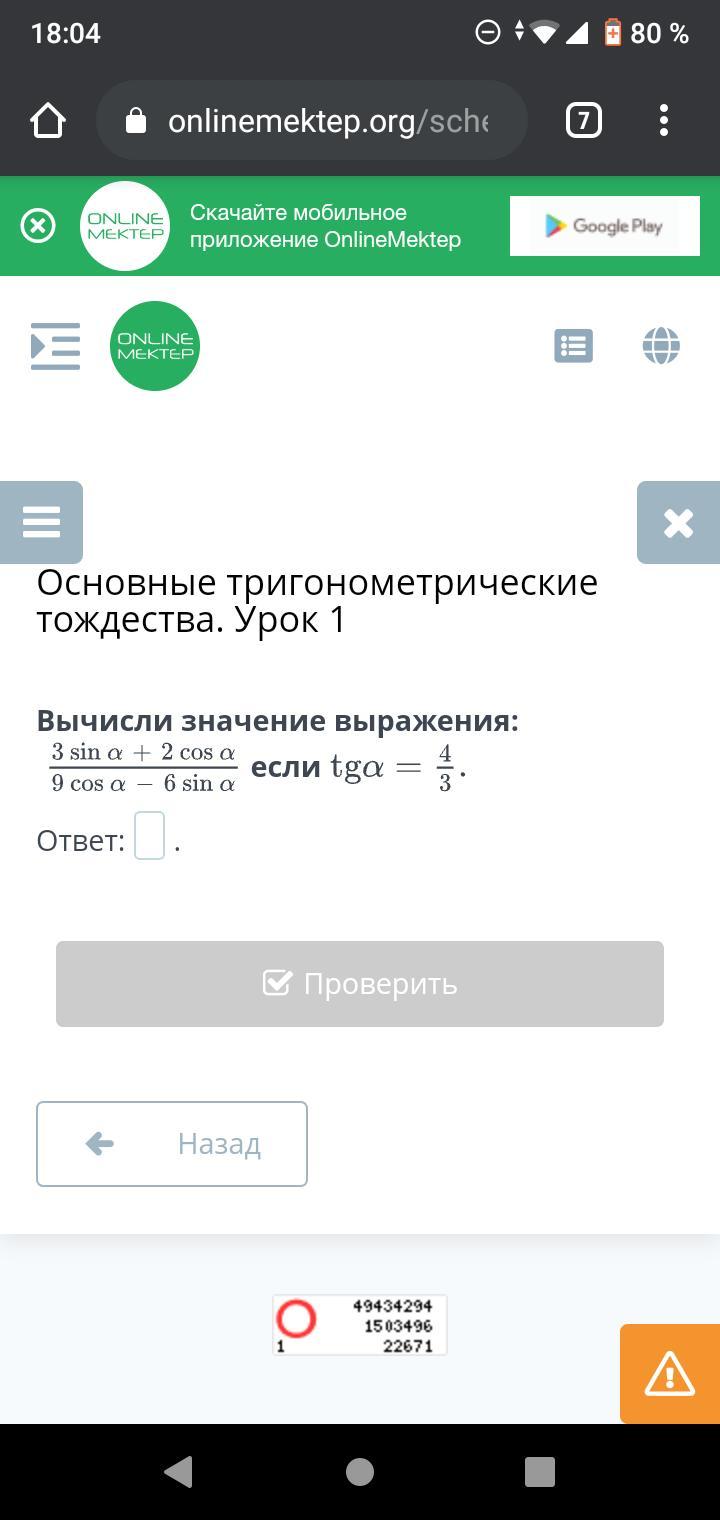
Task: Tap the Проверить check button
Action: (x=360, y=984)
